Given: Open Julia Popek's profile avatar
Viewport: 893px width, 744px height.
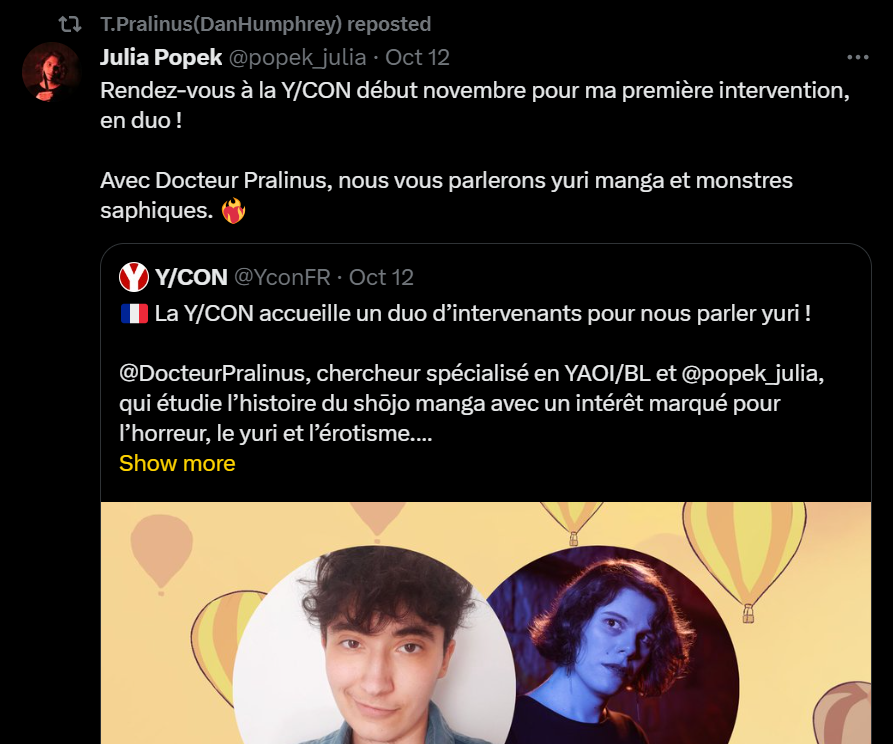Looking at the screenshot, I should pyautogui.click(x=50, y=72).
